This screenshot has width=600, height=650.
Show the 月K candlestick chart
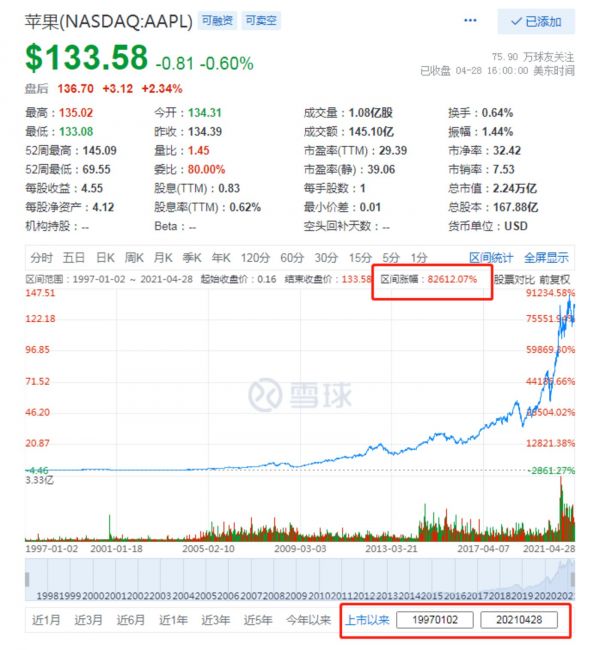(x=164, y=257)
